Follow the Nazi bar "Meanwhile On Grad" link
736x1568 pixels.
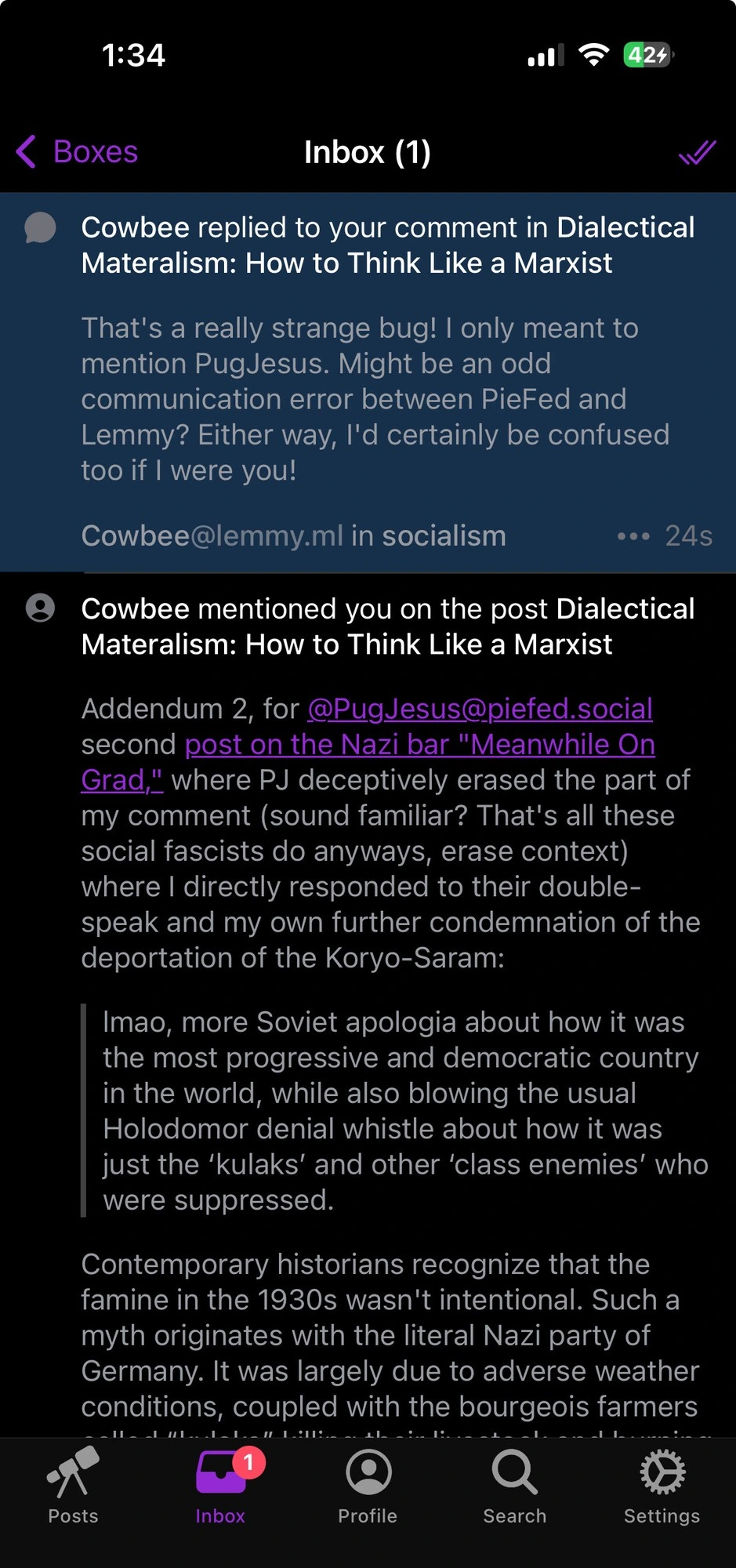pyautogui.click(x=419, y=745)
